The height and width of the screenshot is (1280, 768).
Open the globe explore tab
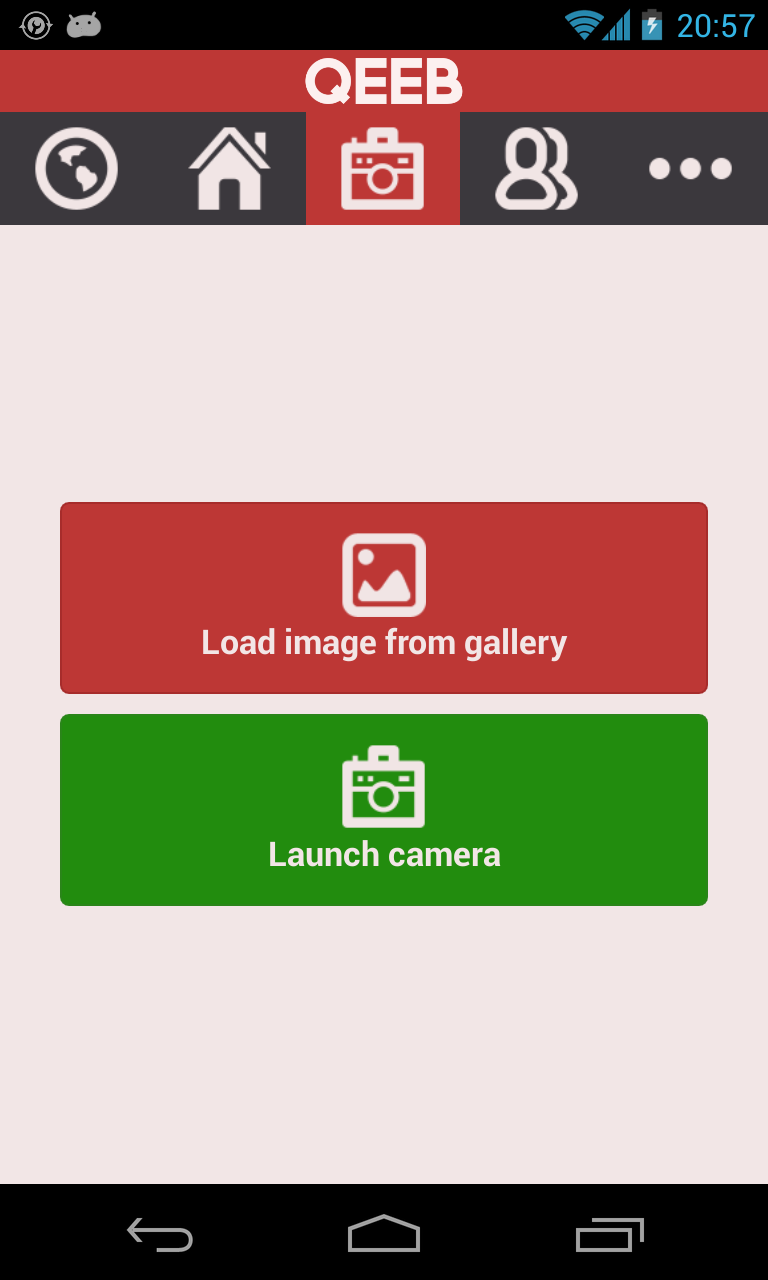77,169
